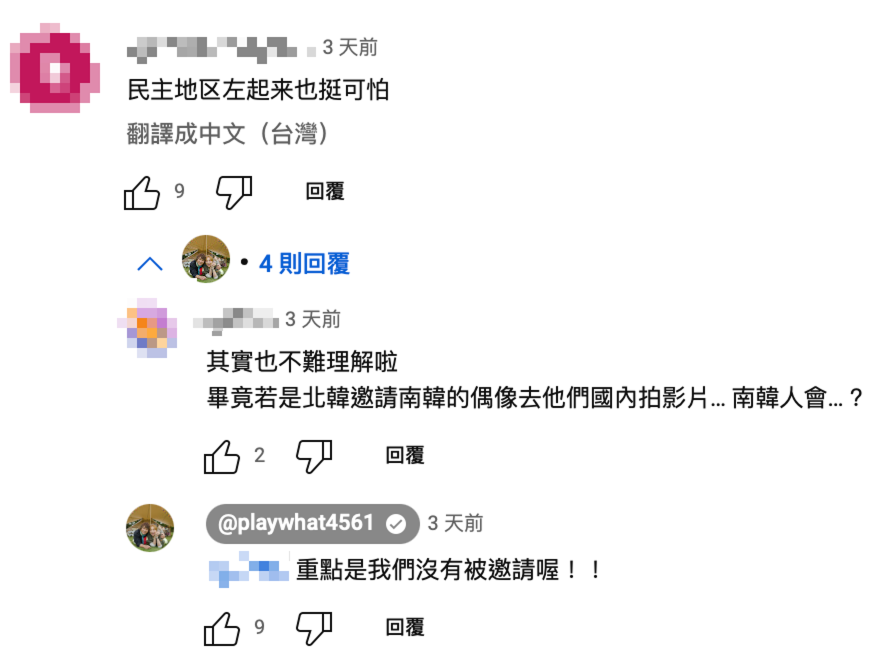Dislike the reply 重點是我們沒有被邀請喔
872x660 pixels.
pyautogui.click(x=314, y=628)
